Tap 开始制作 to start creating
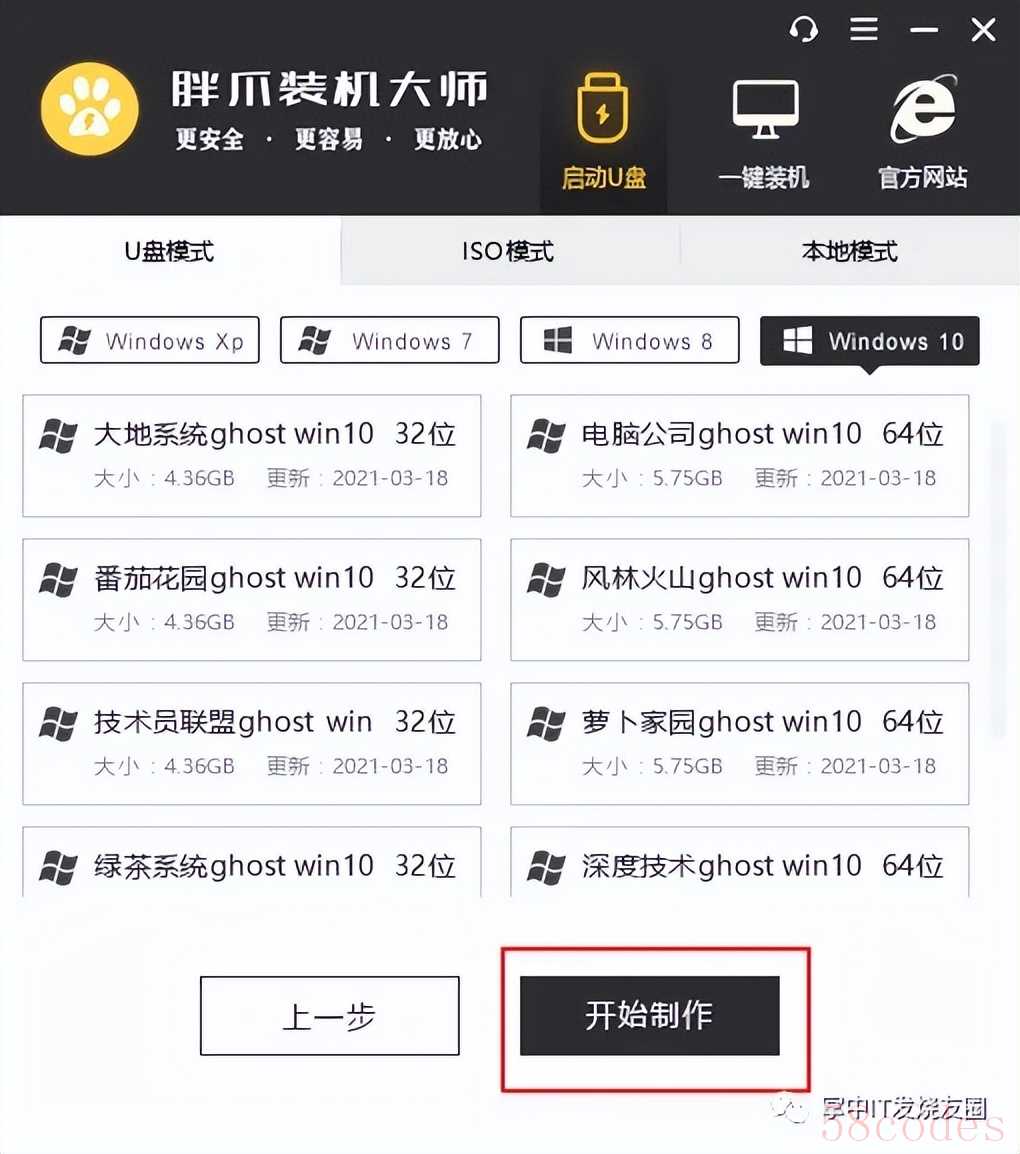 649,1016
